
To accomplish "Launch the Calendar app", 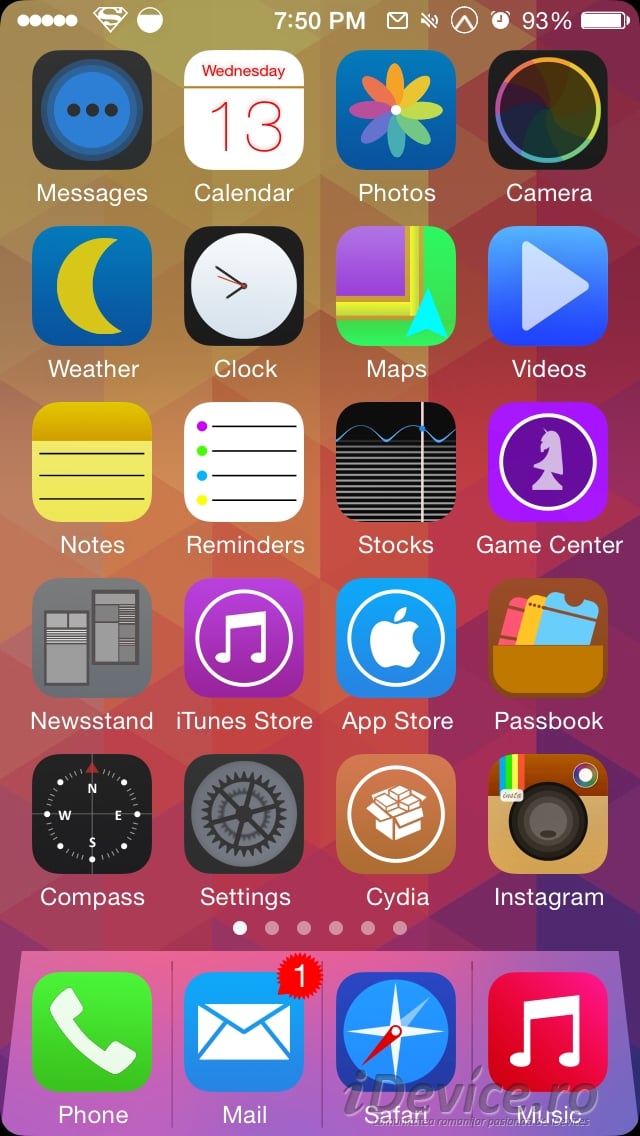I will 244,110.
